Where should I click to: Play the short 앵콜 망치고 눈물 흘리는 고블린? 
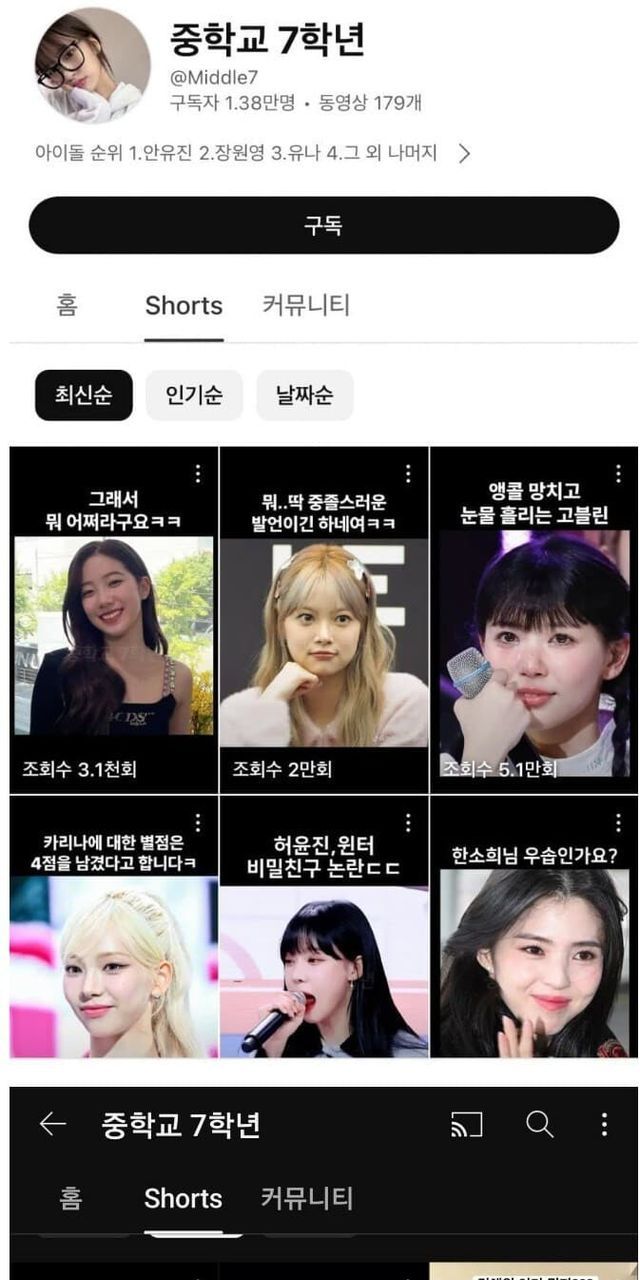[x=534, y=620]
